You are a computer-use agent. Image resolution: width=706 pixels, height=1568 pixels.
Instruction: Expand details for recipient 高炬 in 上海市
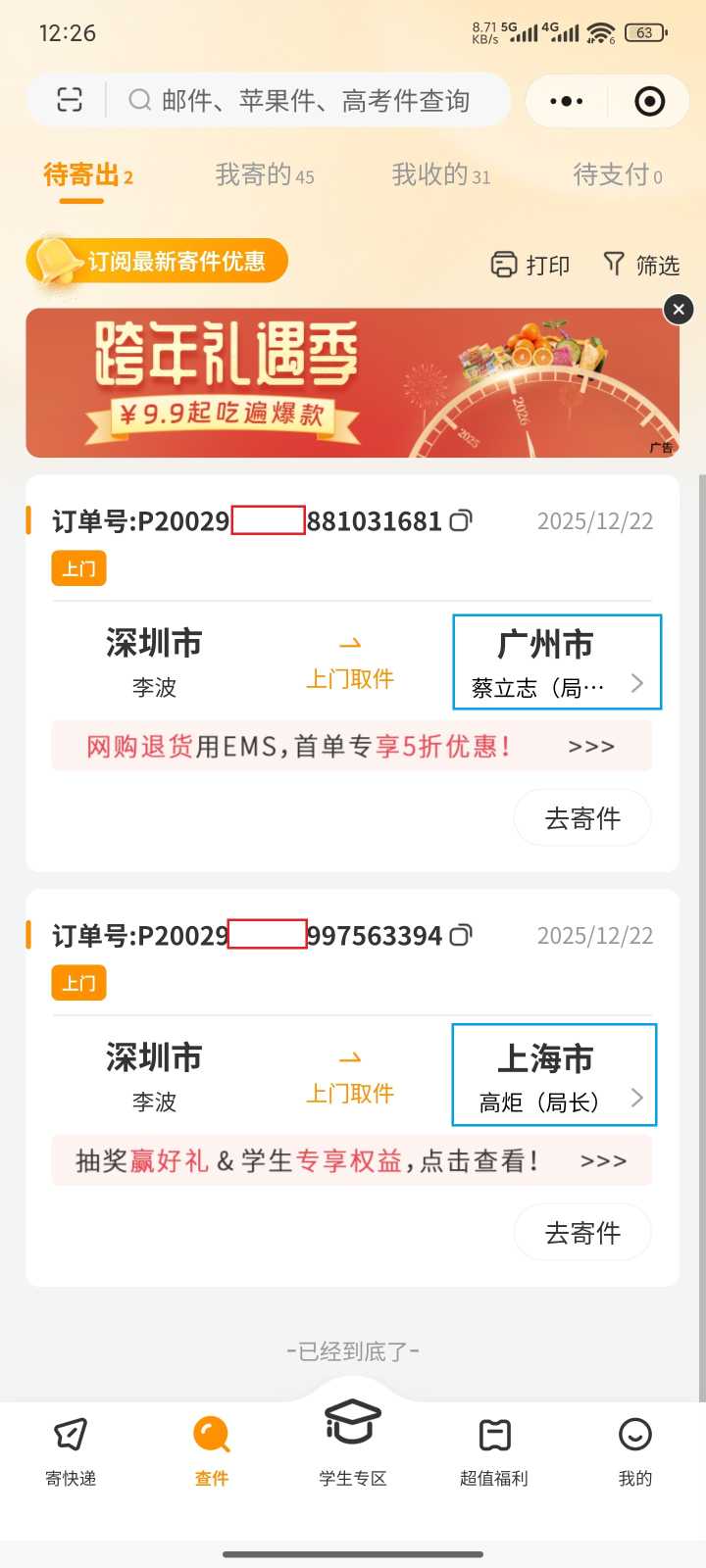[x=552, y=1075]
